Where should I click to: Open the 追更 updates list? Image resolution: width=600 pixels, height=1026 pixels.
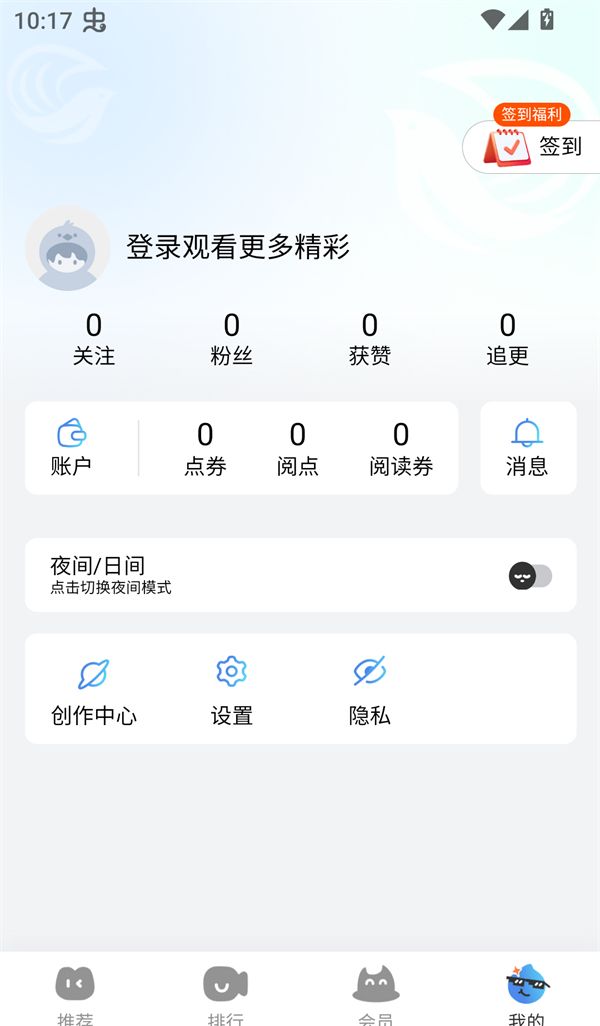[508, 339]
